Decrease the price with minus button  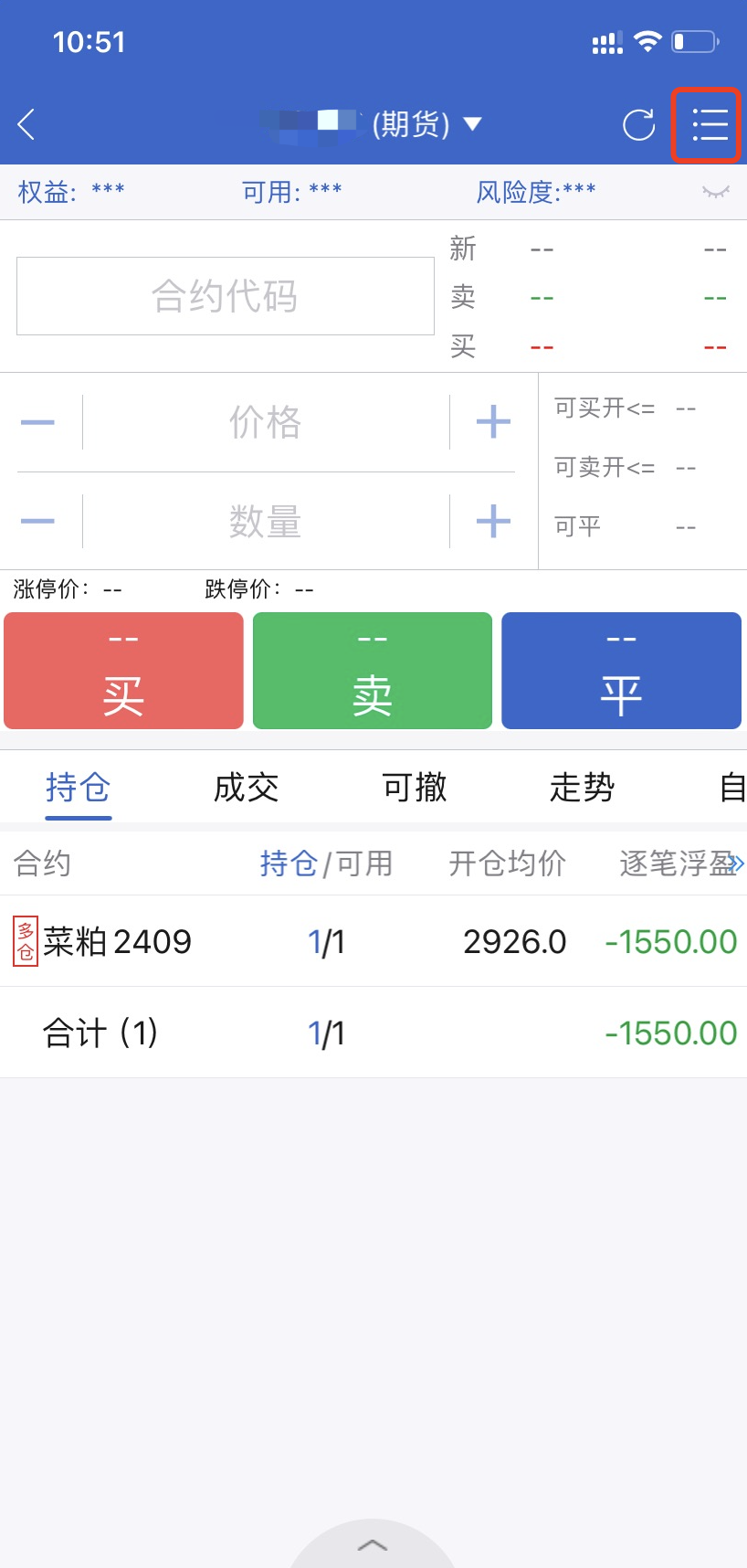[x=38, y=422]
